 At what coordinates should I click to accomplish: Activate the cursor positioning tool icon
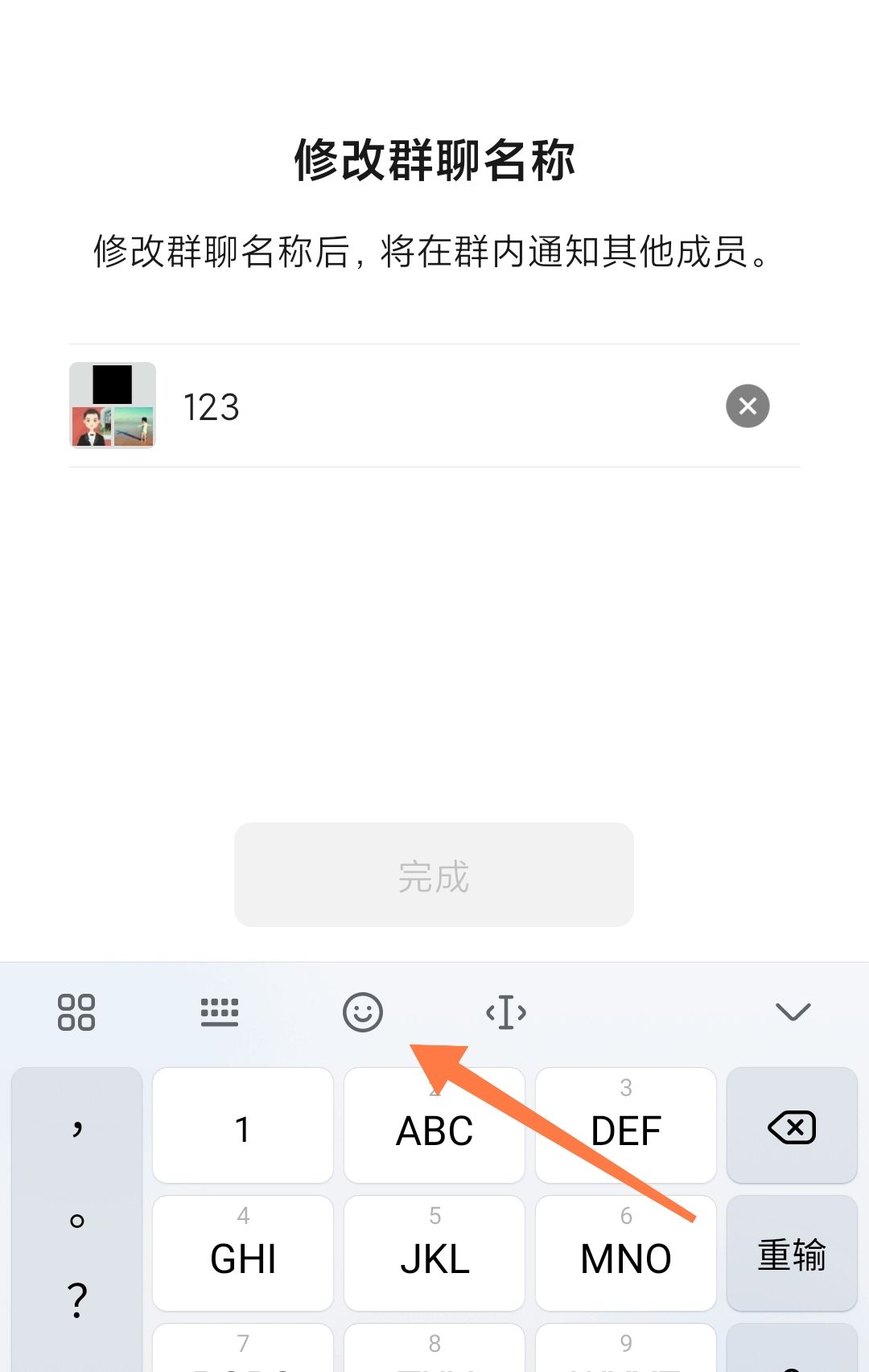(x=505, y=1011)
